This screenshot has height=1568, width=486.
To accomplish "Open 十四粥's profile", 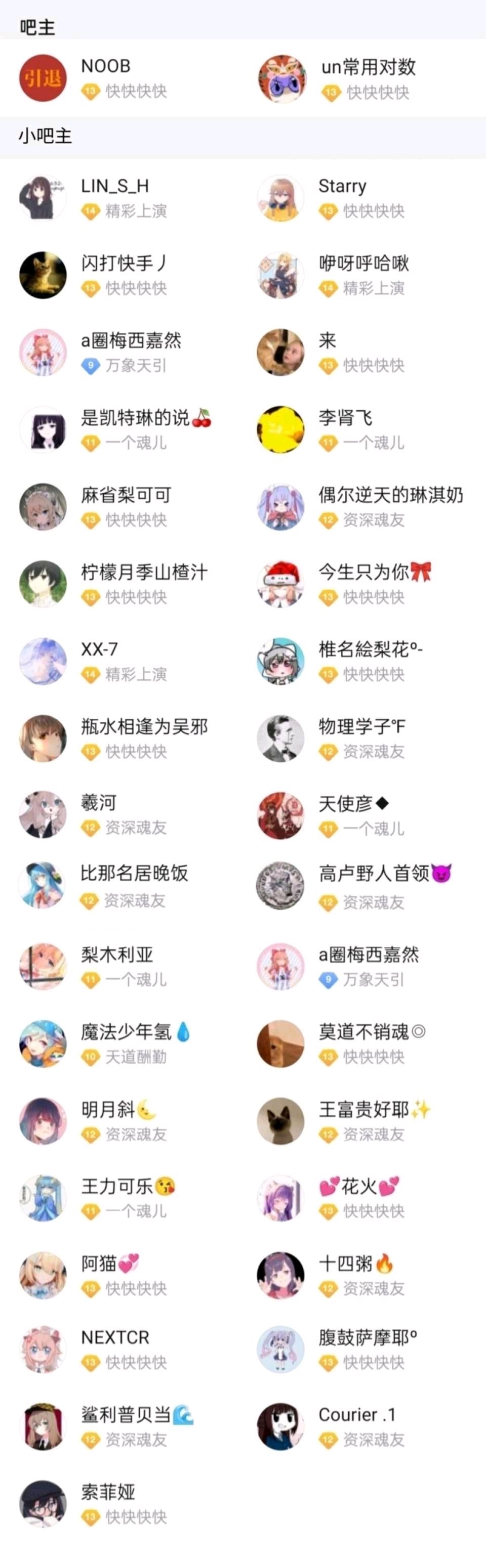I will point(345,1264).
